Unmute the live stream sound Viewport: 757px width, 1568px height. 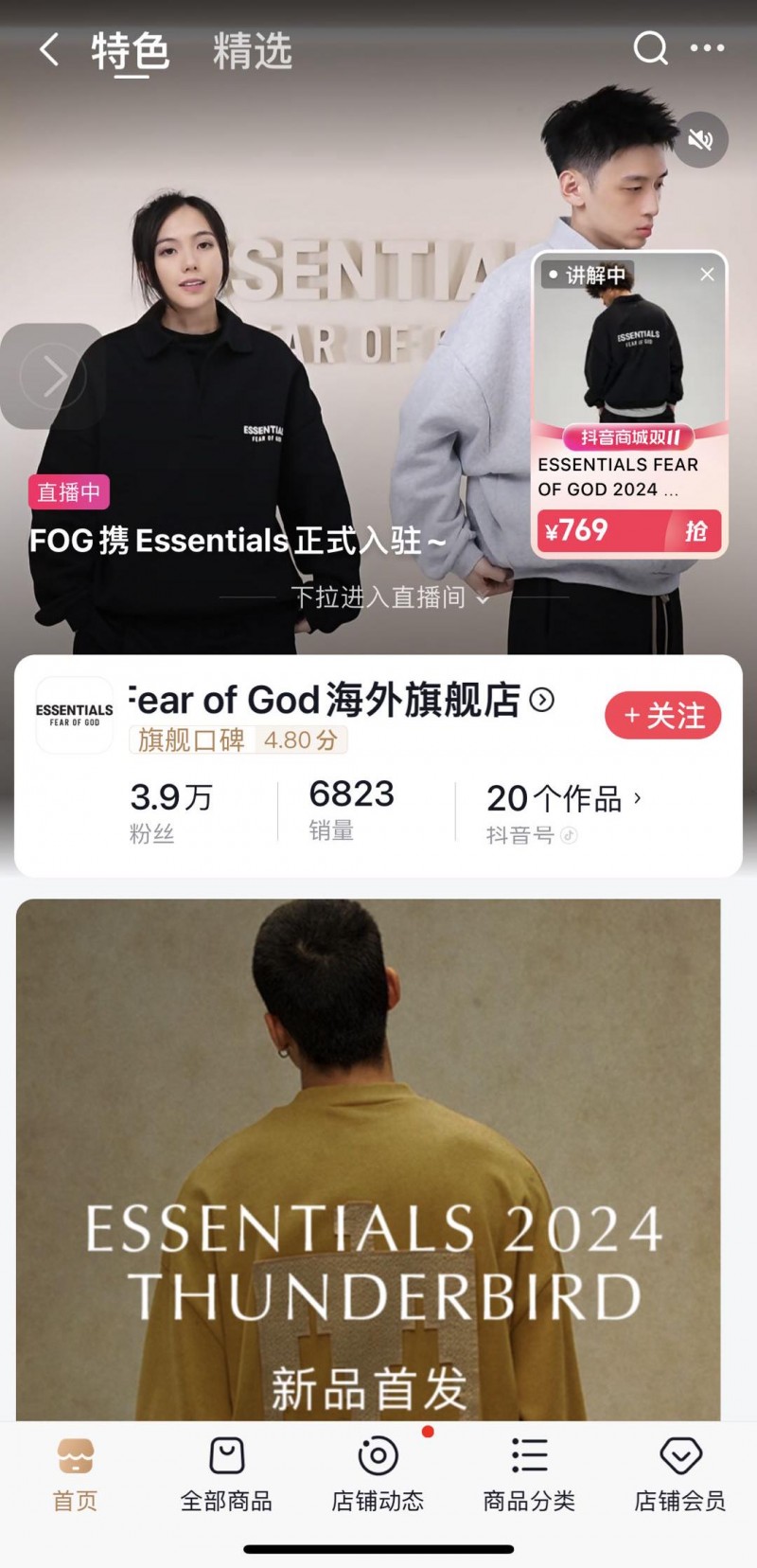pyautogui.click(x=700, y=140)
